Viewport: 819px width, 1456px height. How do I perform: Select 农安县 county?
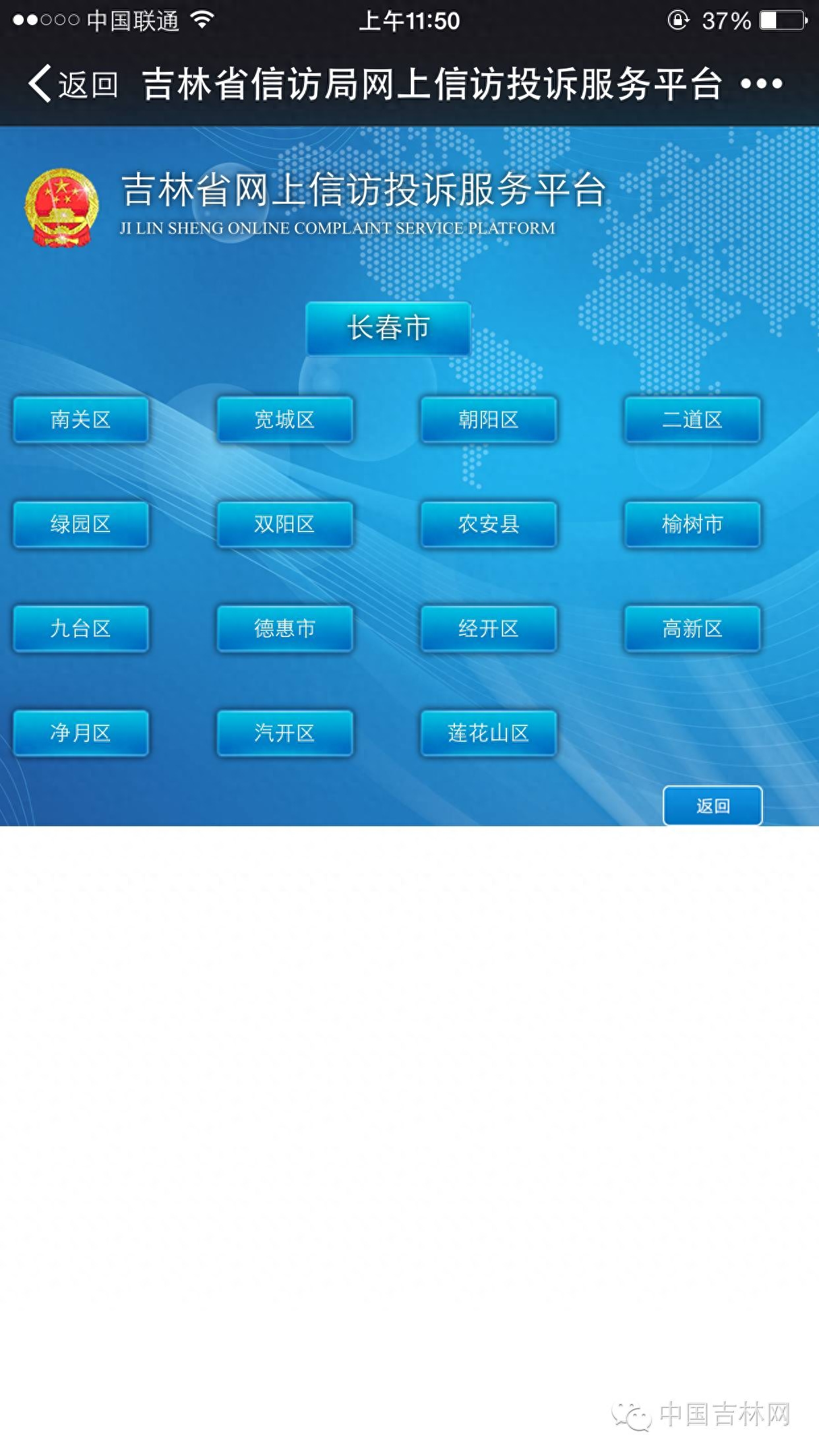click(489, 524)
